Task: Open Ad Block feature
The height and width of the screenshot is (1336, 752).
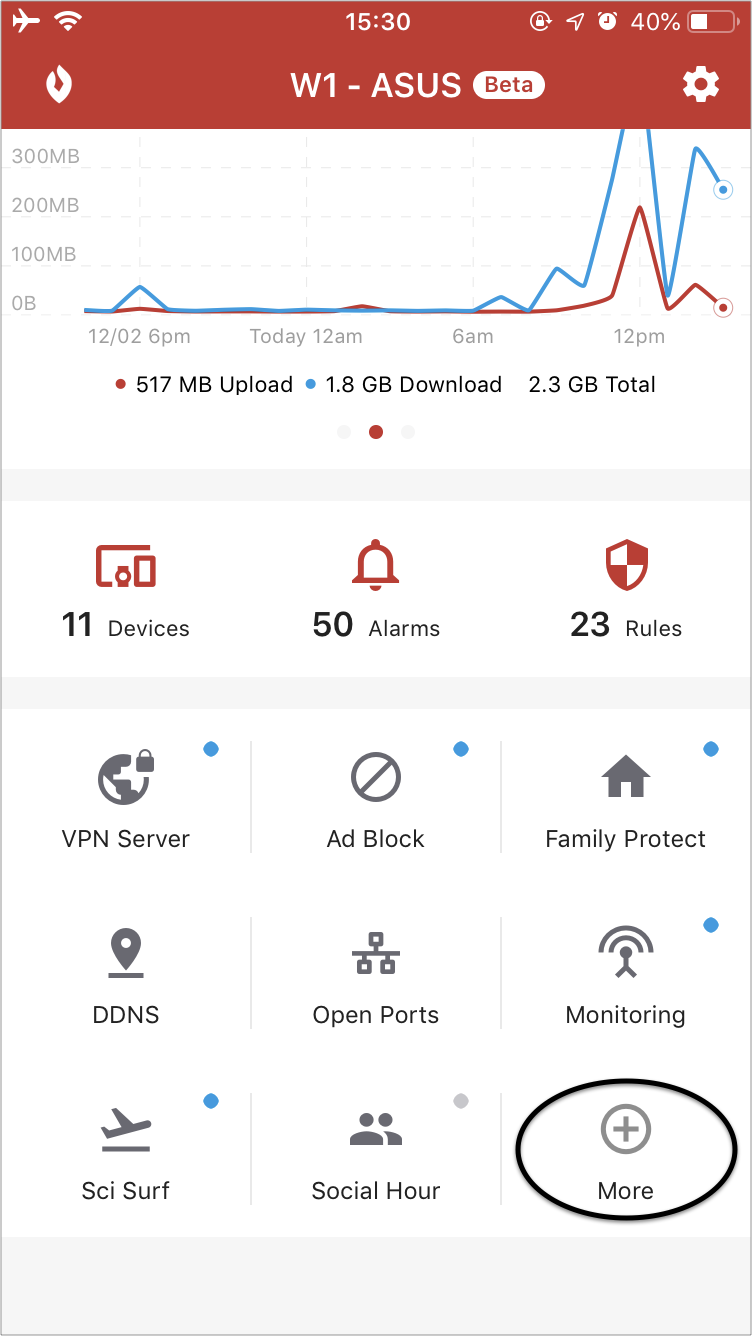Action: click(x=376, y=797)
